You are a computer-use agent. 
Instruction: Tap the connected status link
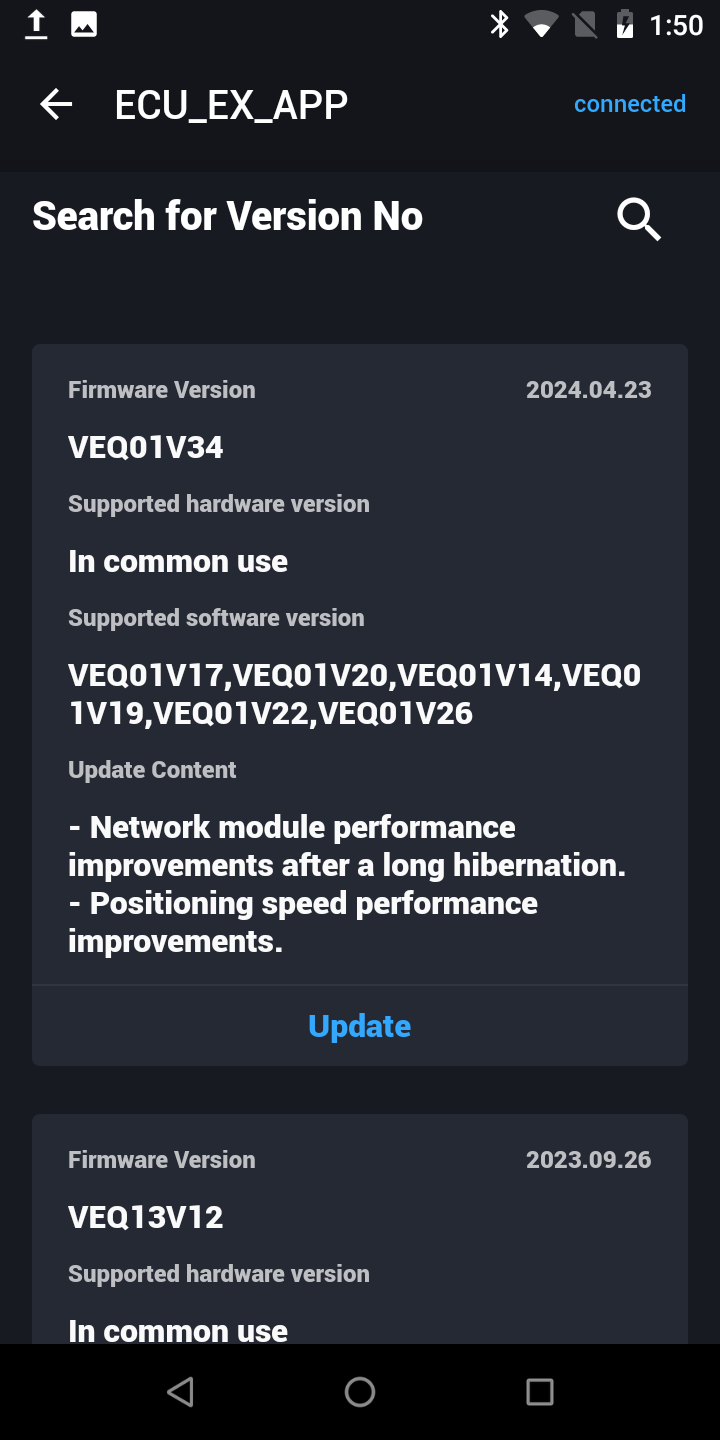[629, 104]
